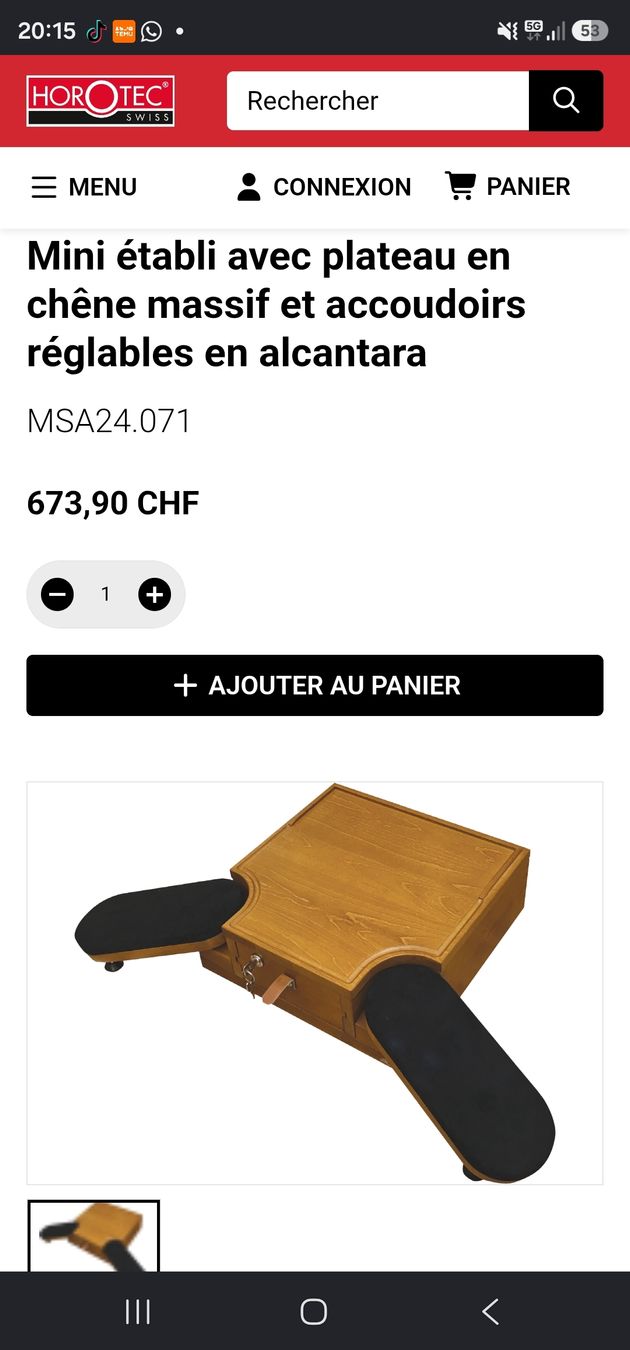
Task: Tap the Horotec Swiss logo to go home
Action: pyautogui.click(x=100, y=101)
